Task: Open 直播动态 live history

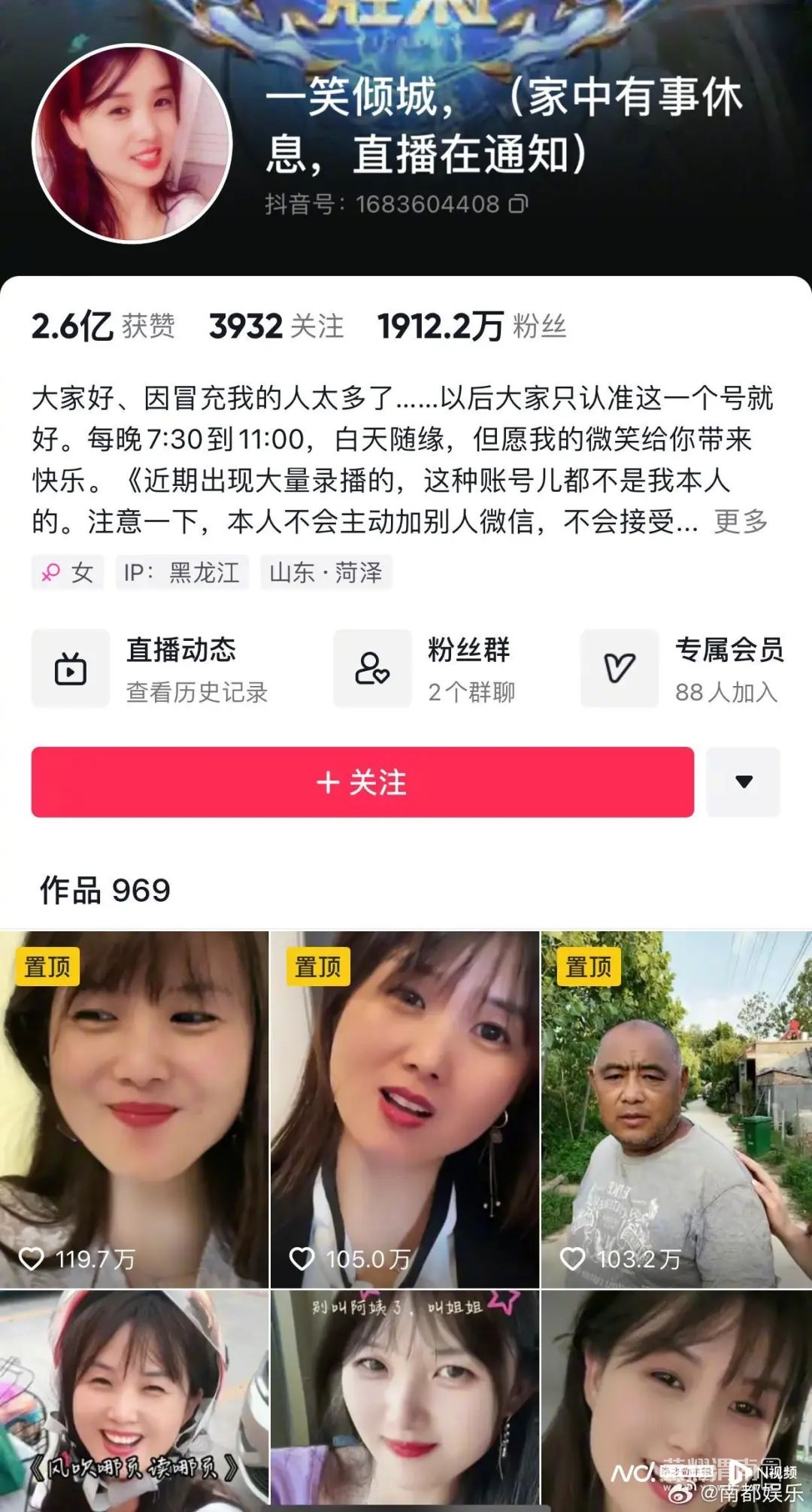Action: [150, 669]
